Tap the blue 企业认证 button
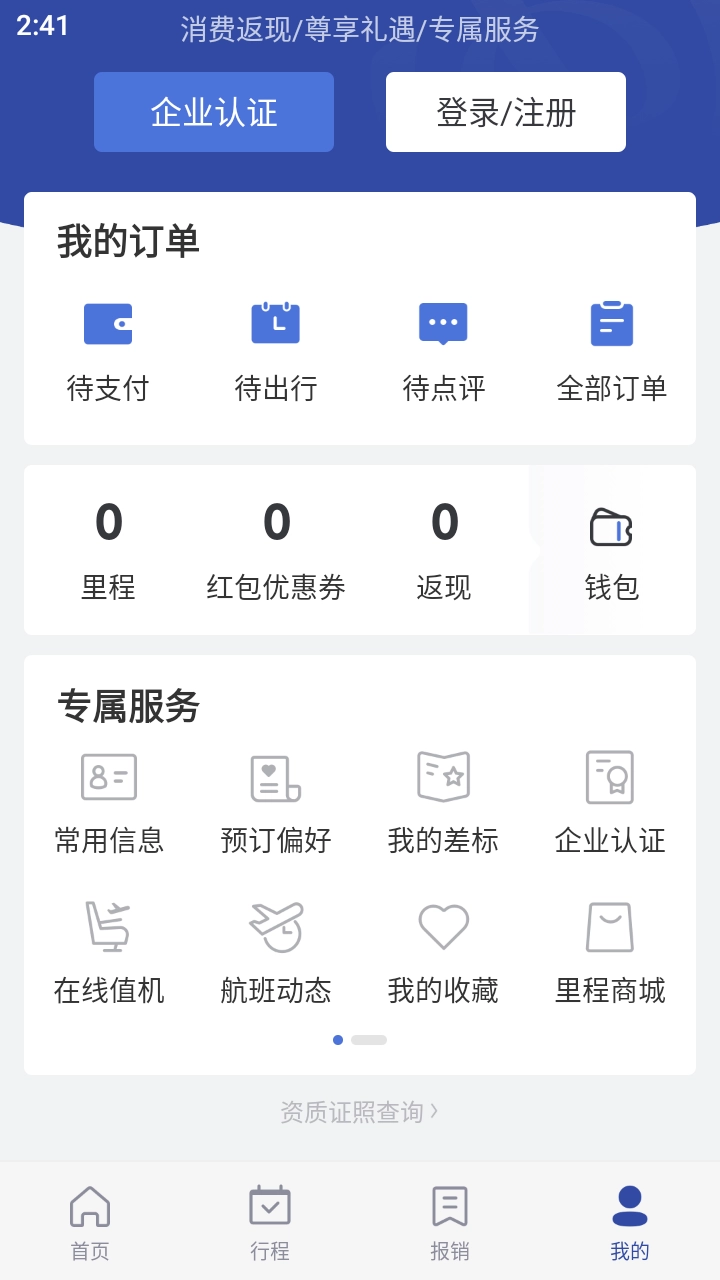The height and width of the screenshot is (1280, 720). pyautogui.click(x=214, y=112)
